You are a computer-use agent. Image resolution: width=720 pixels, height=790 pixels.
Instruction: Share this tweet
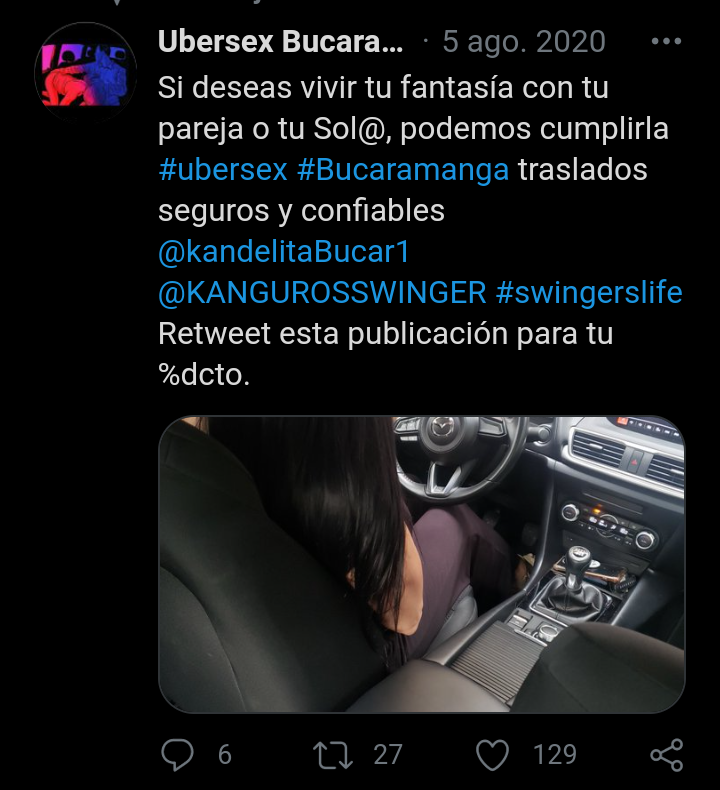coord(666,754)
